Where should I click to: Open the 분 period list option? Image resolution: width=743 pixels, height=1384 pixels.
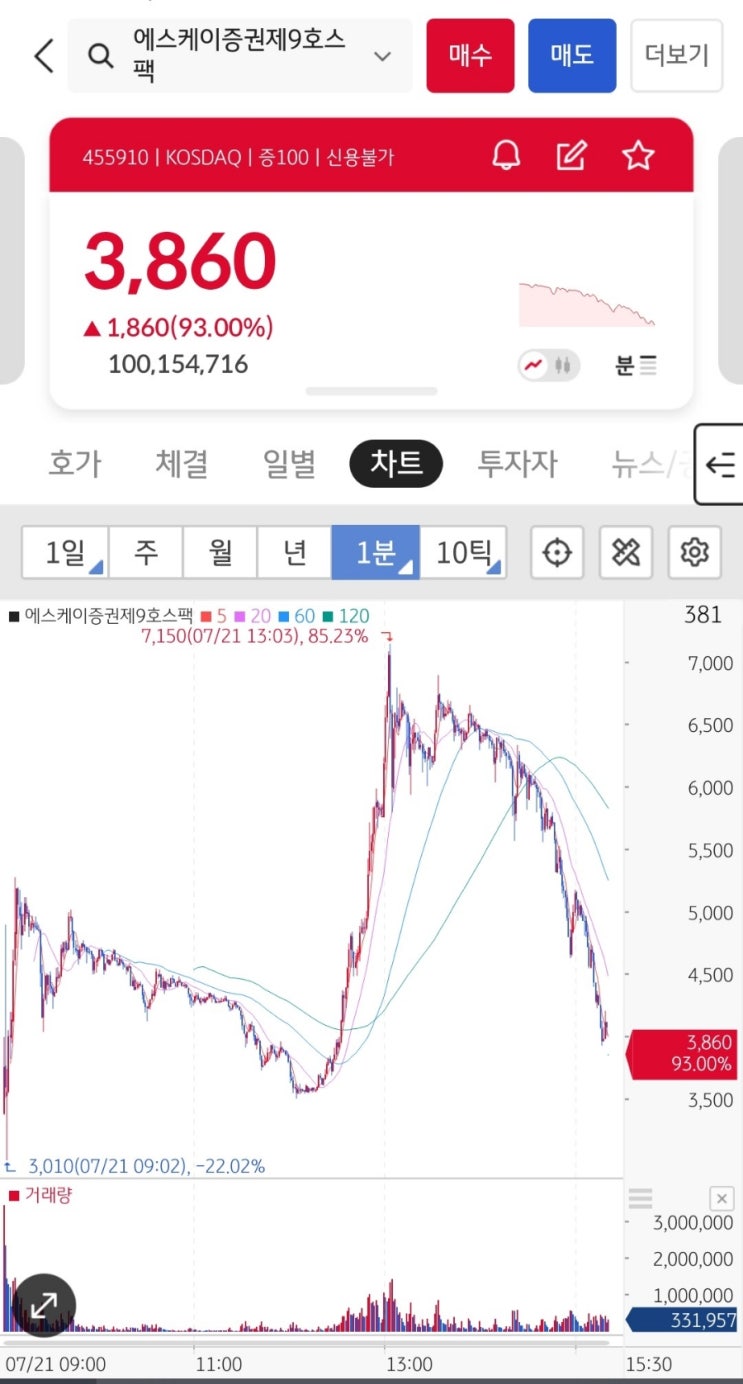(x=636, y=366)
